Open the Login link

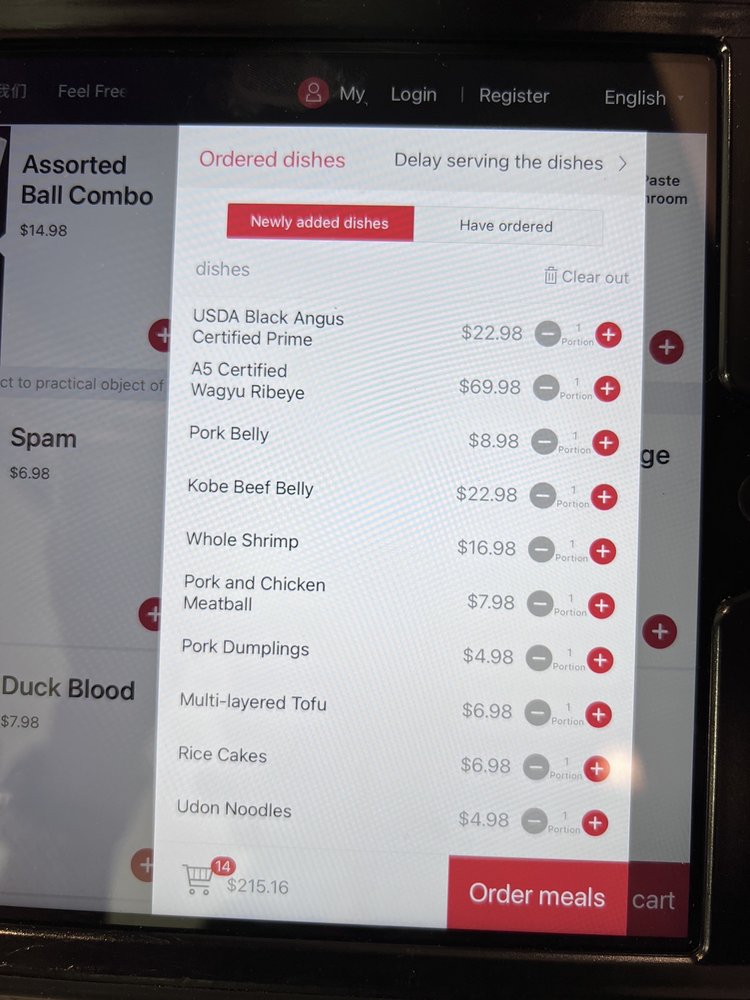(413, 95)
